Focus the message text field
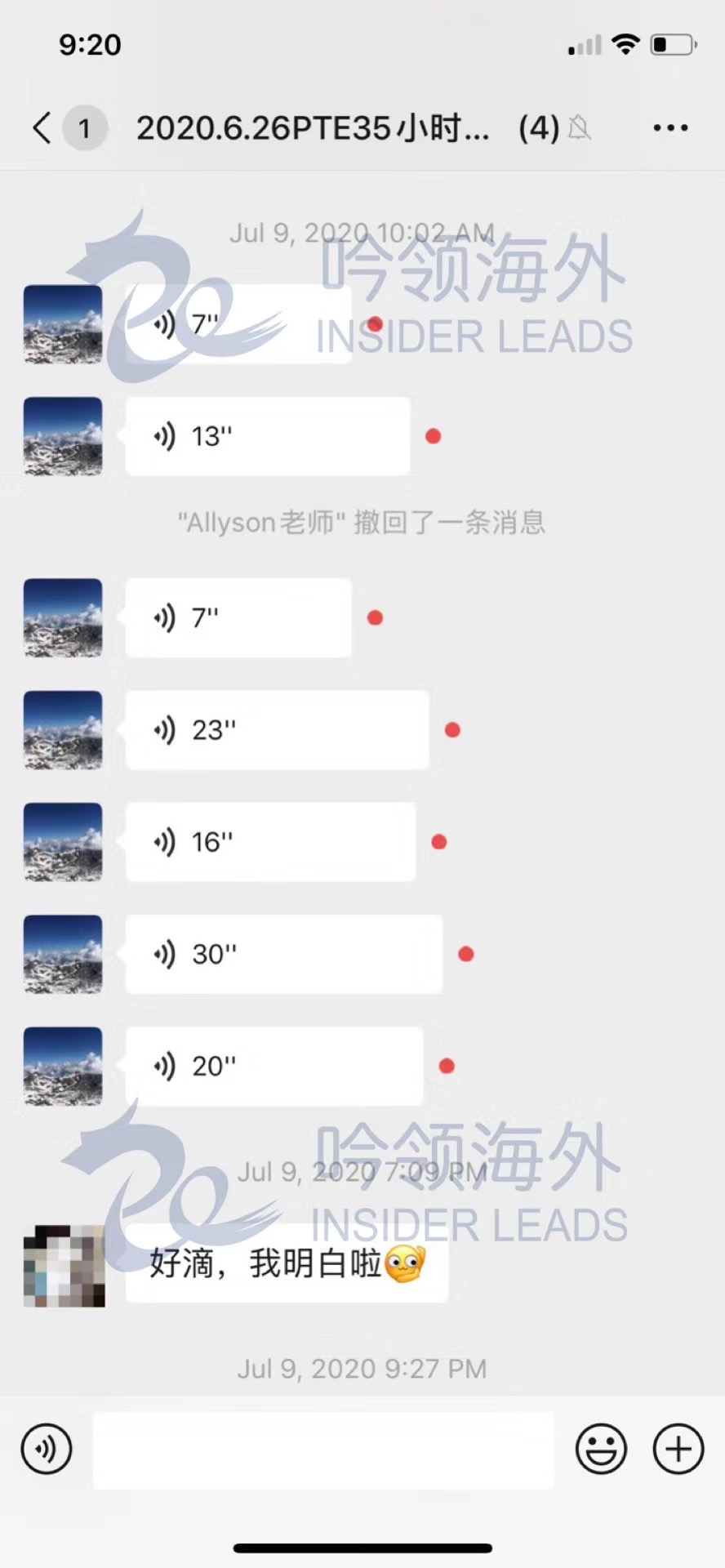Viewport: 725px width, 1568px height. [323, 1450]
